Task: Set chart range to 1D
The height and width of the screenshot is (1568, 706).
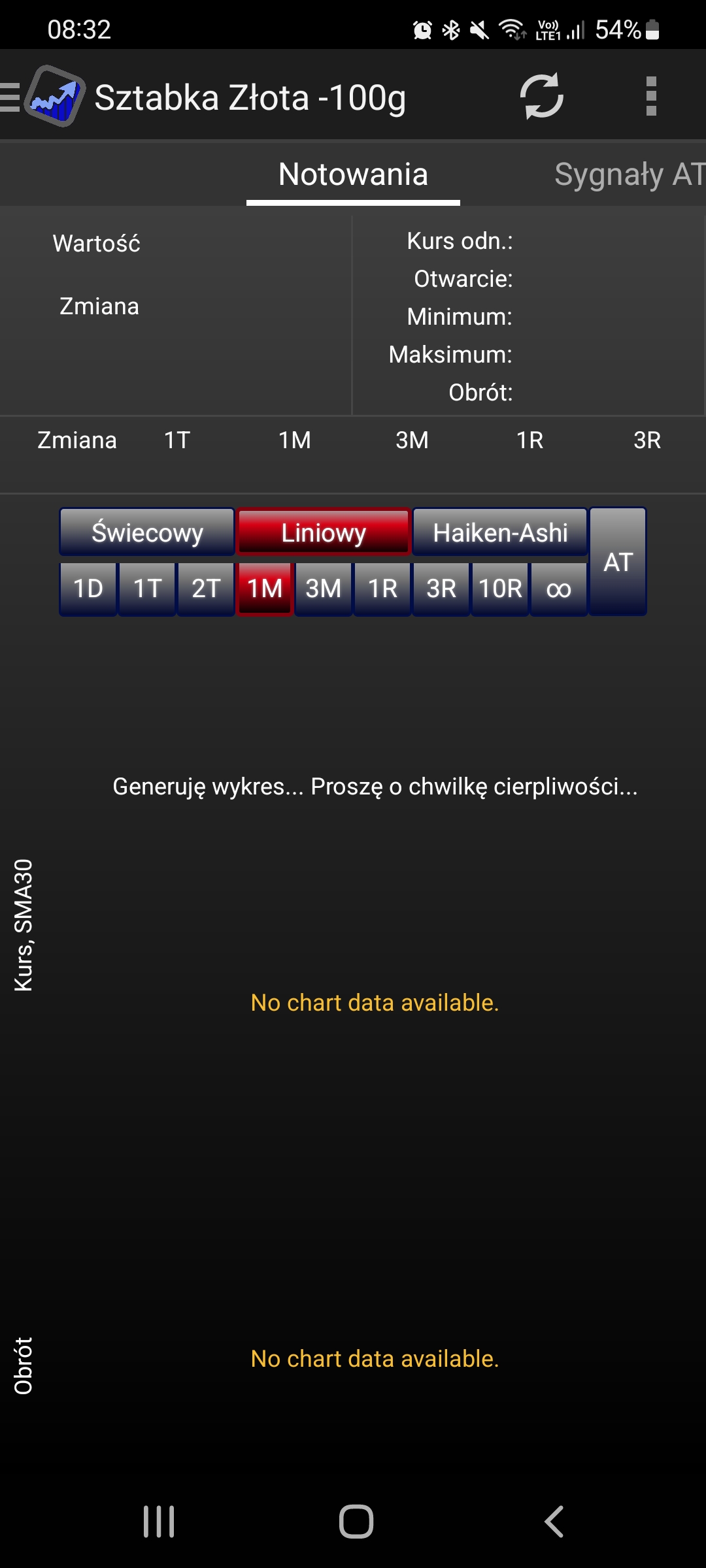Action: [x=88, y=589]
